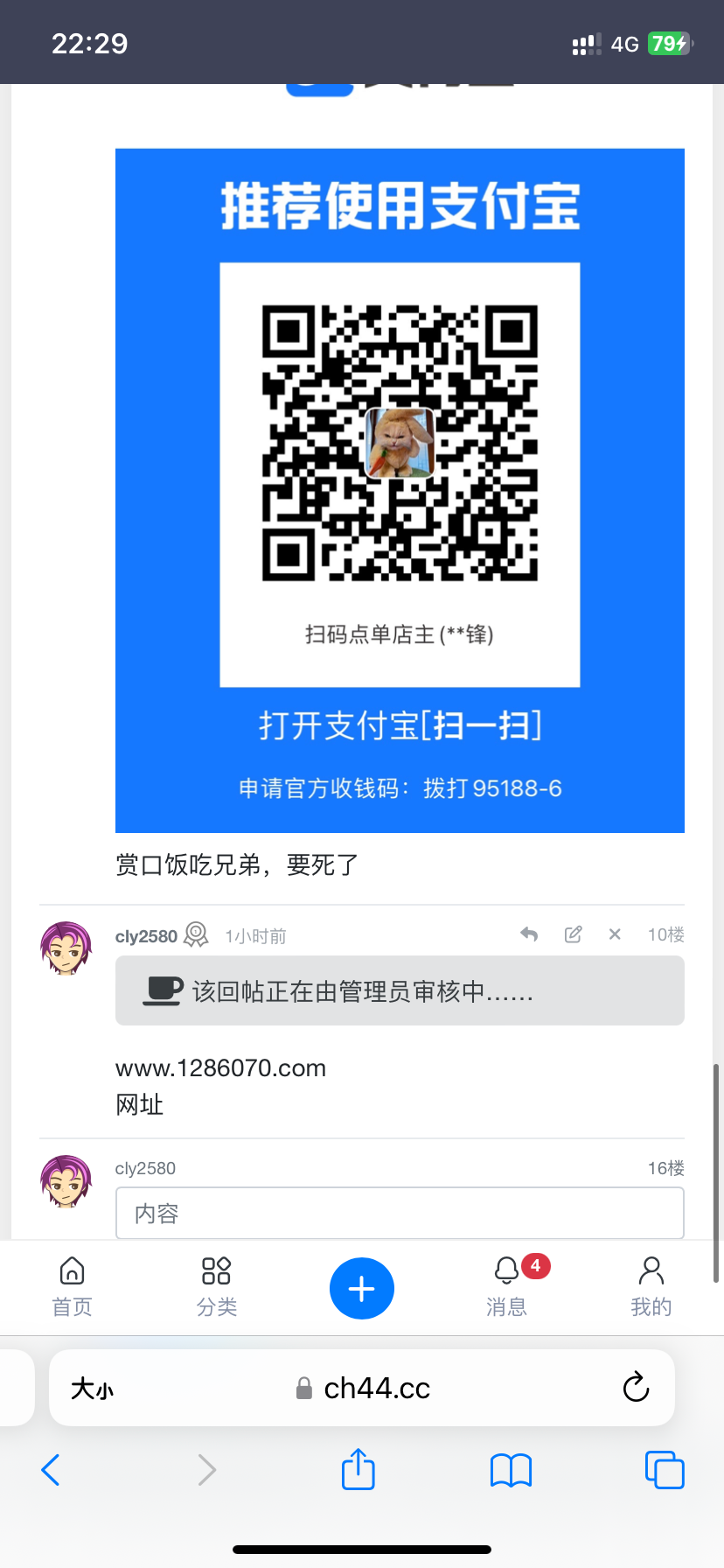This screenshot has width=724, height=1568.
Task: View cly2580's avatar on the 10楼 post
Action: (x=66, y=948)
